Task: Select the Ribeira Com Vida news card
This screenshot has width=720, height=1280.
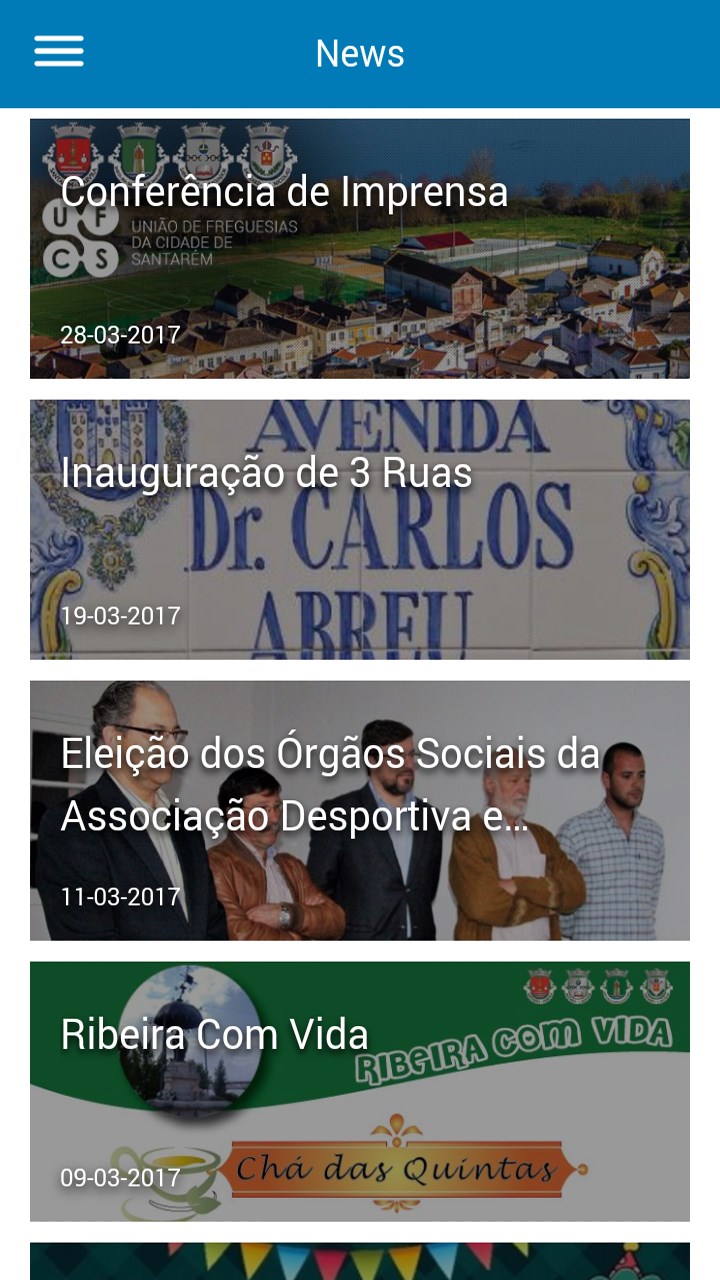Action: 360,1091
